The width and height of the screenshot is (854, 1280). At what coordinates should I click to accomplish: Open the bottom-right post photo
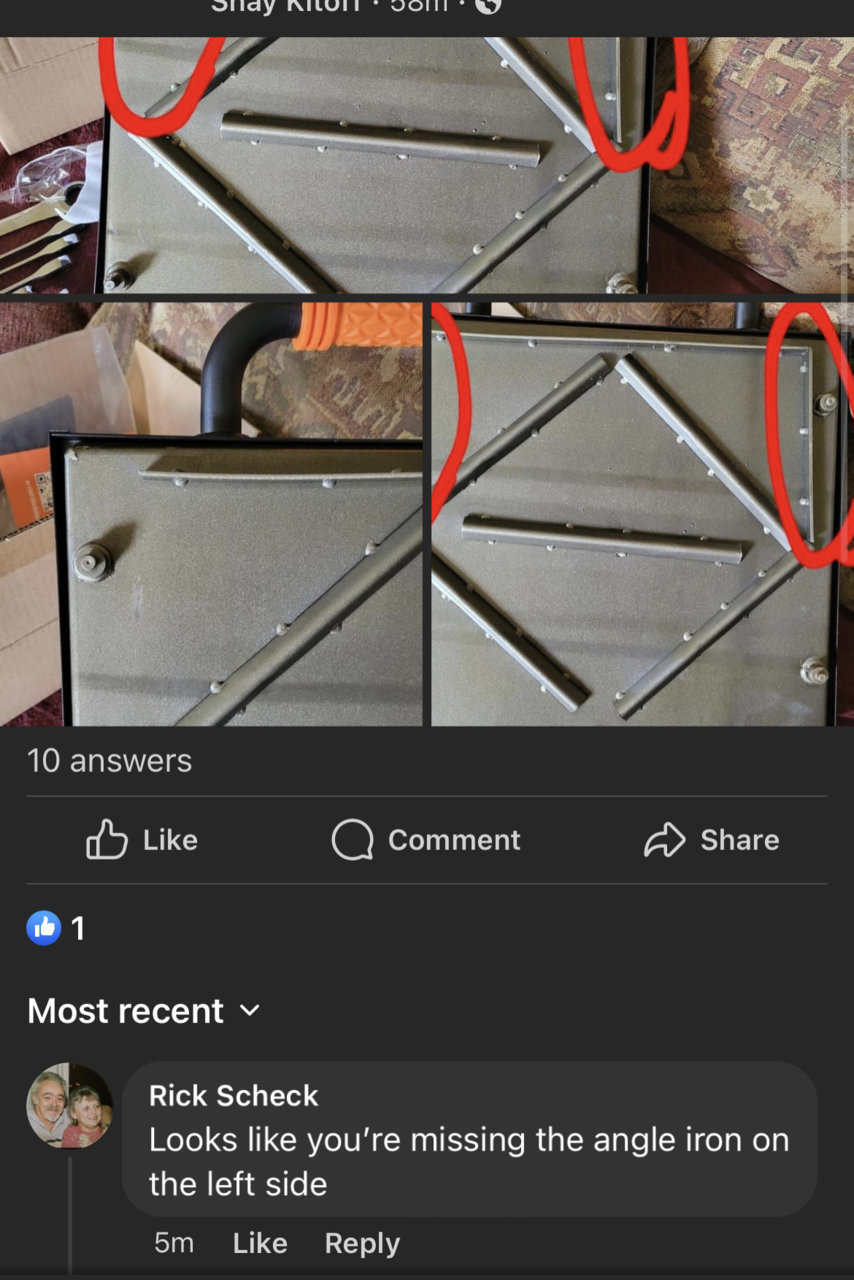[640, 515]
